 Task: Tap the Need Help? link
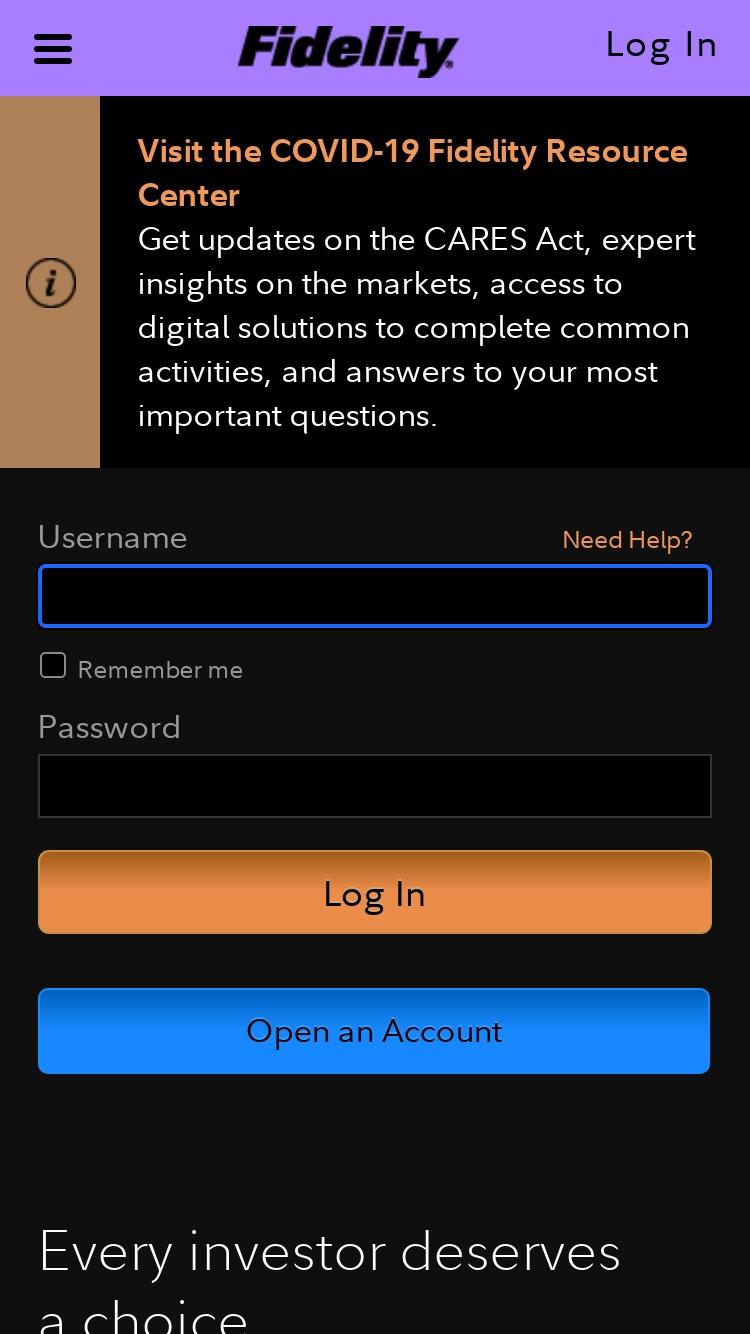[627, 540]
